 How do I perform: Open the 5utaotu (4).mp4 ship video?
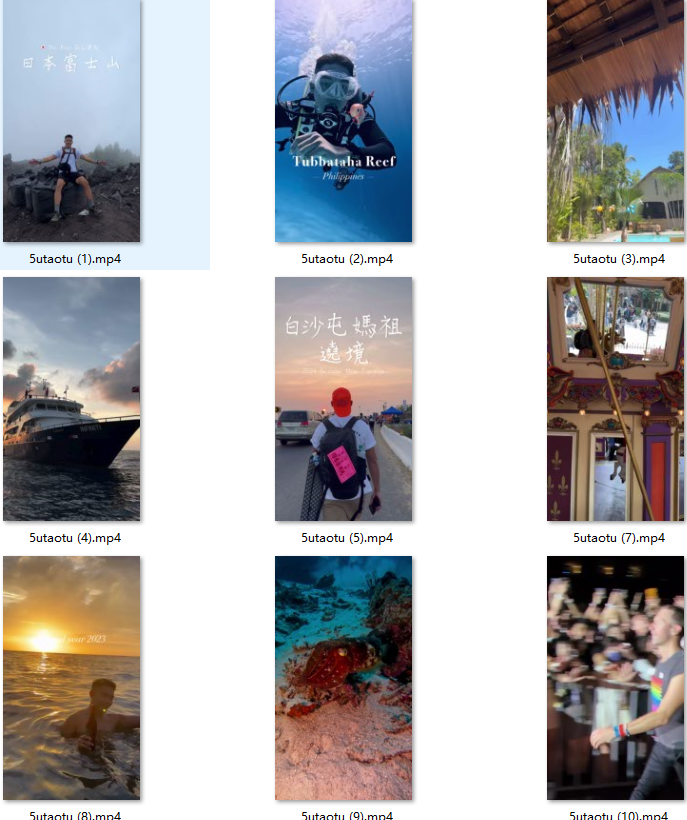[x=72, y=399]
